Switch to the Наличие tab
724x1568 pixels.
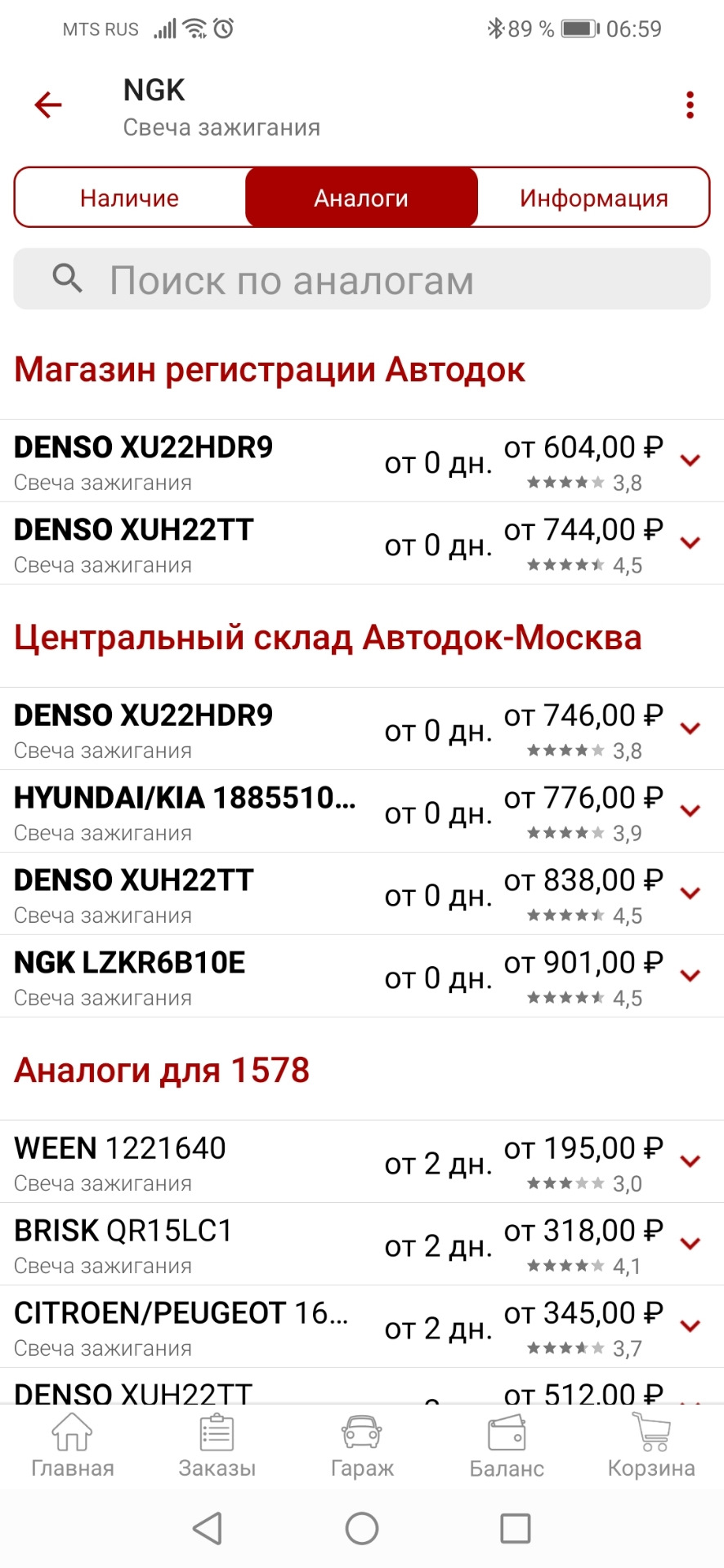click(x=130, y=198)
